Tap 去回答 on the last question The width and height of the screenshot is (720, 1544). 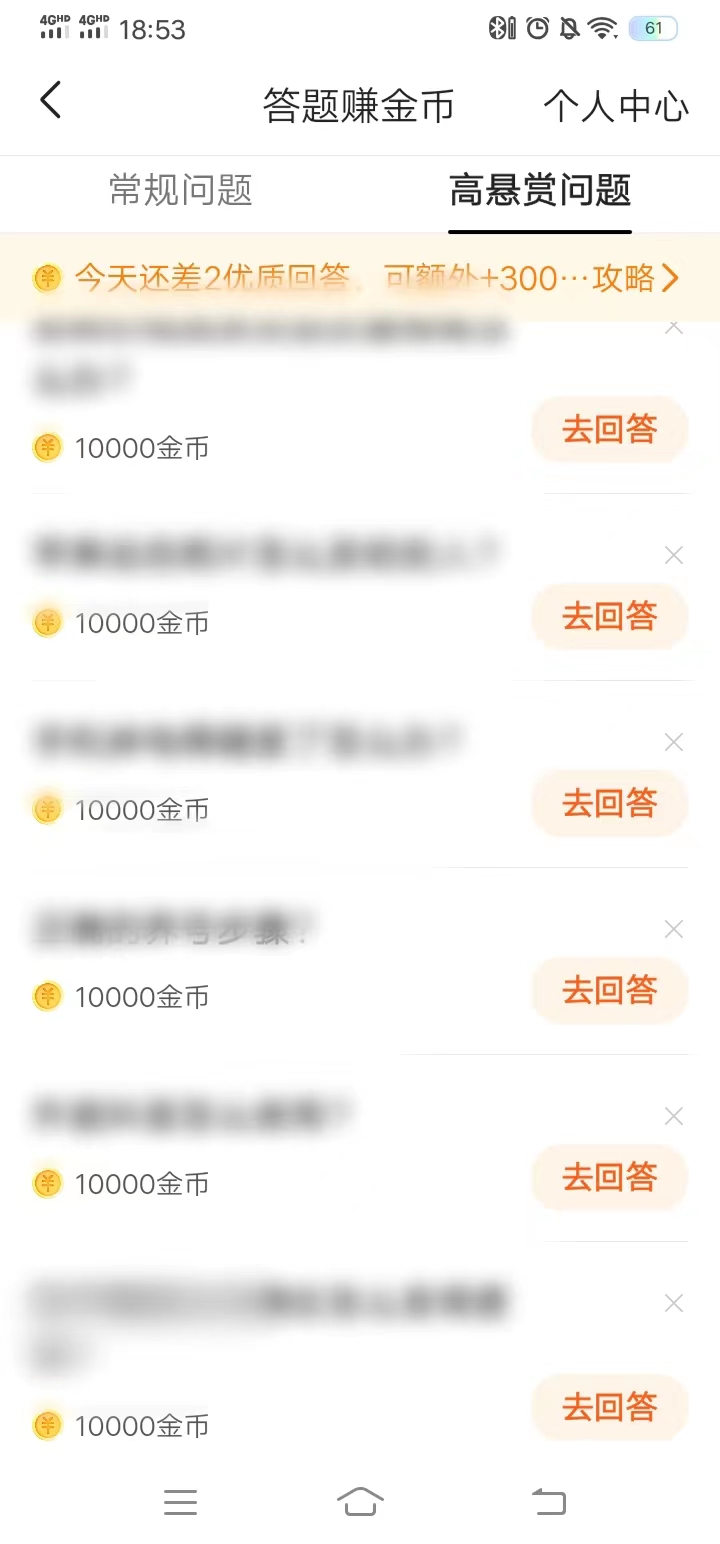(x=609, y=1407)
